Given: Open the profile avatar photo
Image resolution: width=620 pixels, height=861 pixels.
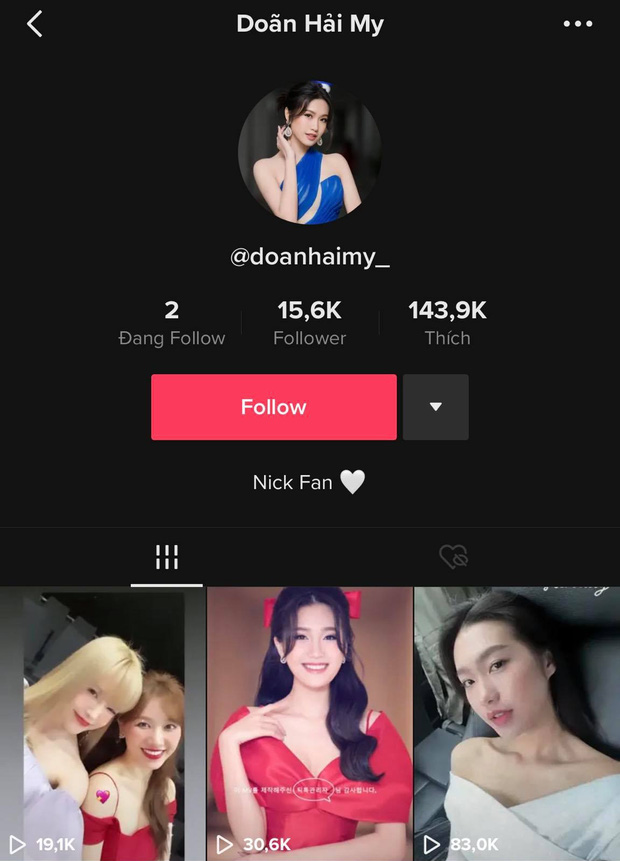Looking at the screenshot, I should (x=309, y=154).
